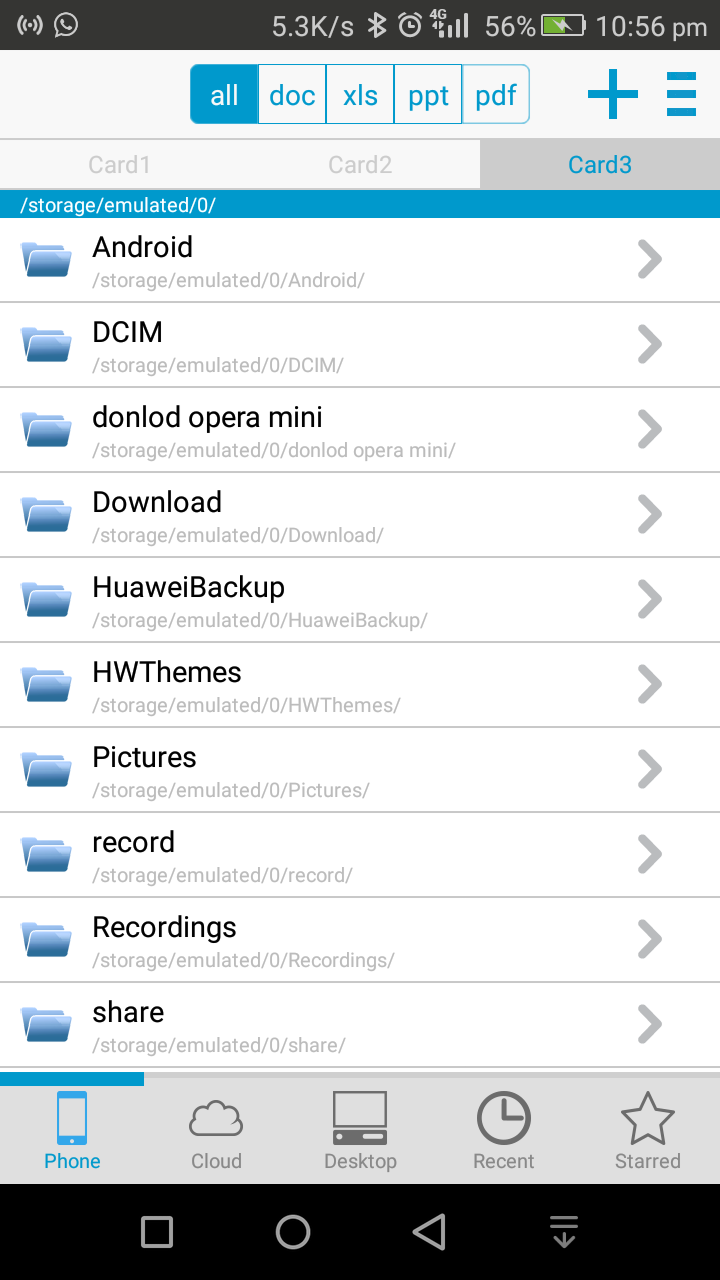This screenshot has height=1280, width=720.
Task: Expand the HuaweiBackup folder chevron
Action: [650, 599]
